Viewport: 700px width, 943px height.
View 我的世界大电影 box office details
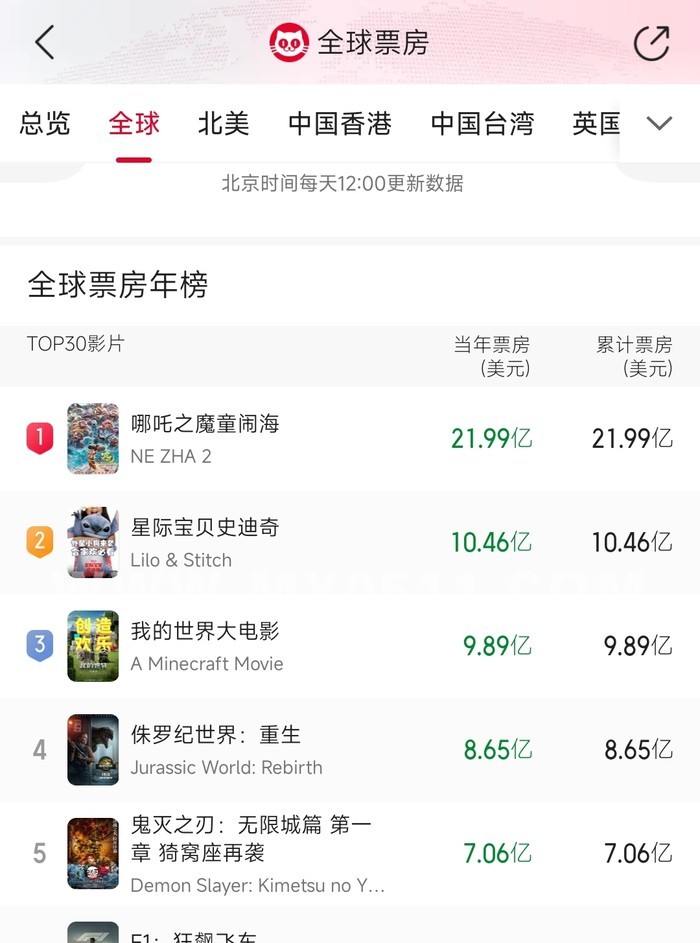(205, 646)
